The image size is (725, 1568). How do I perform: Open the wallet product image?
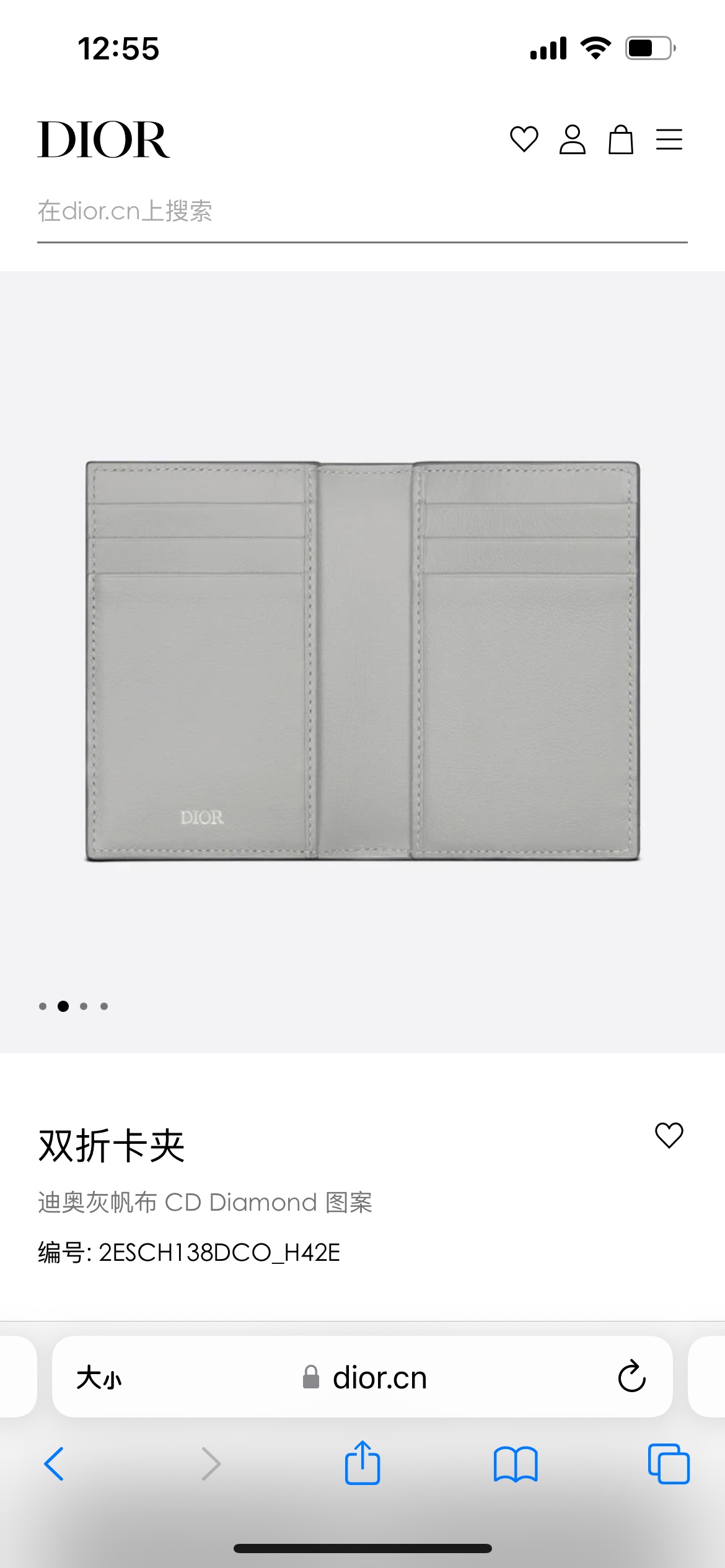362,661
